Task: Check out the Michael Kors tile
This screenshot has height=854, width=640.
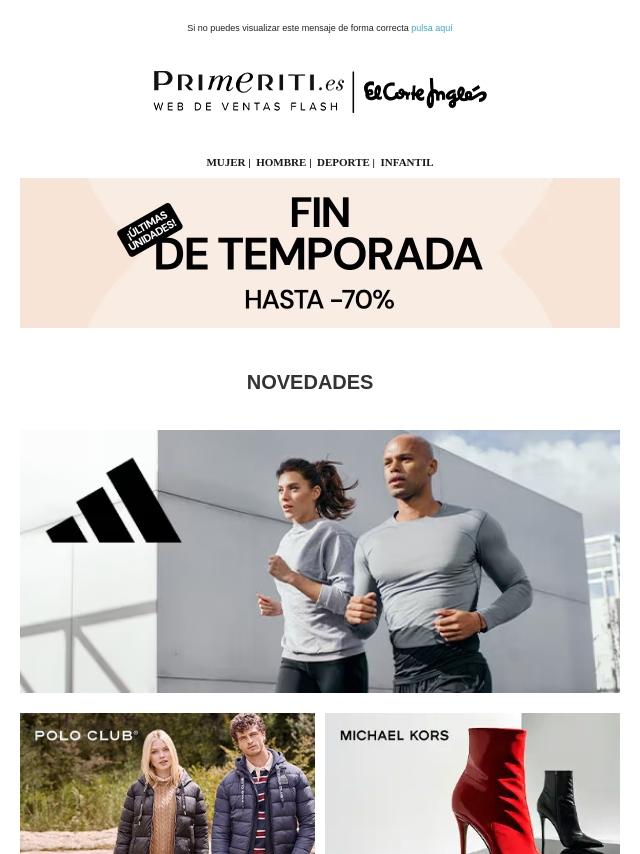Action: (x=472, y=783)
